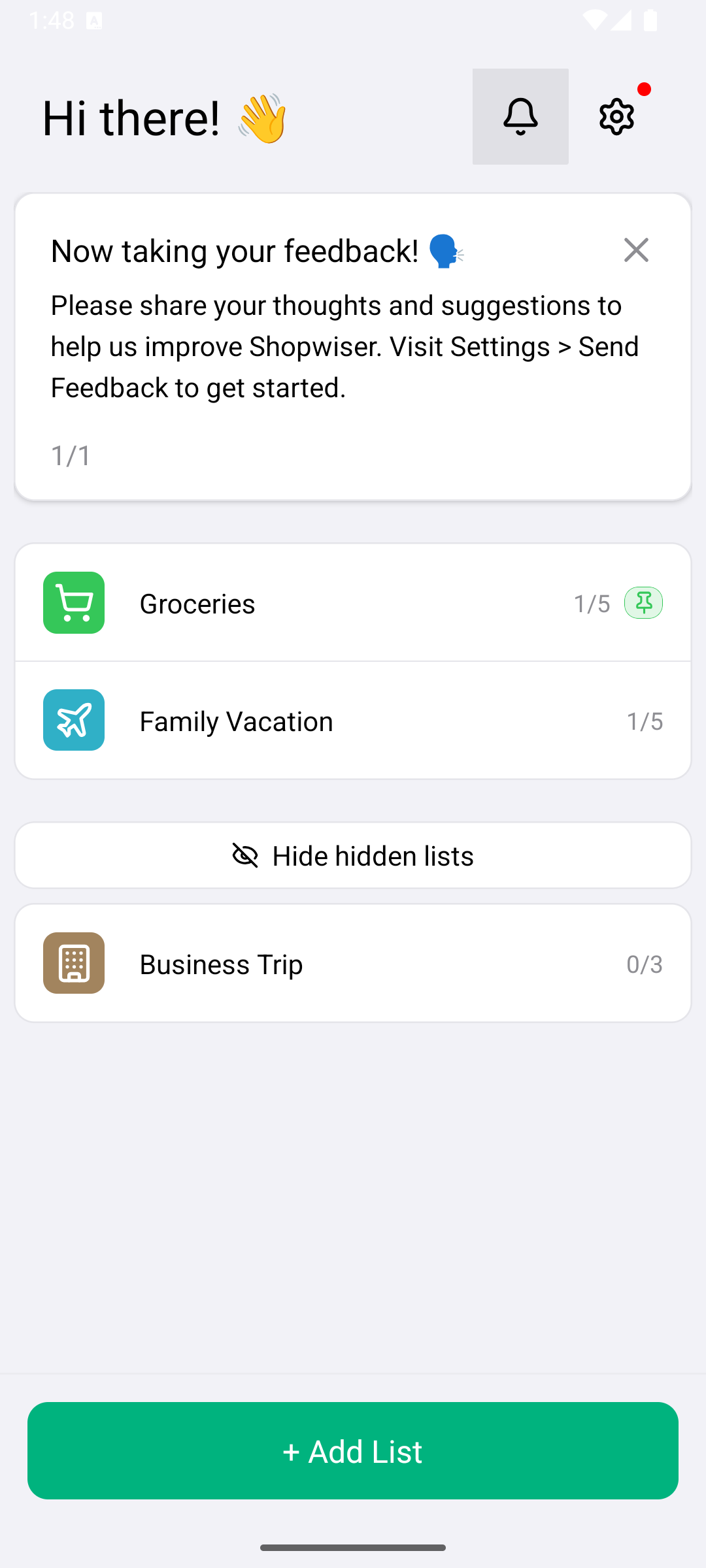This screenshot has height=1568, width=706.
Task: Check the 0/3 progress on Business Trip
Action: pos(644,963)
